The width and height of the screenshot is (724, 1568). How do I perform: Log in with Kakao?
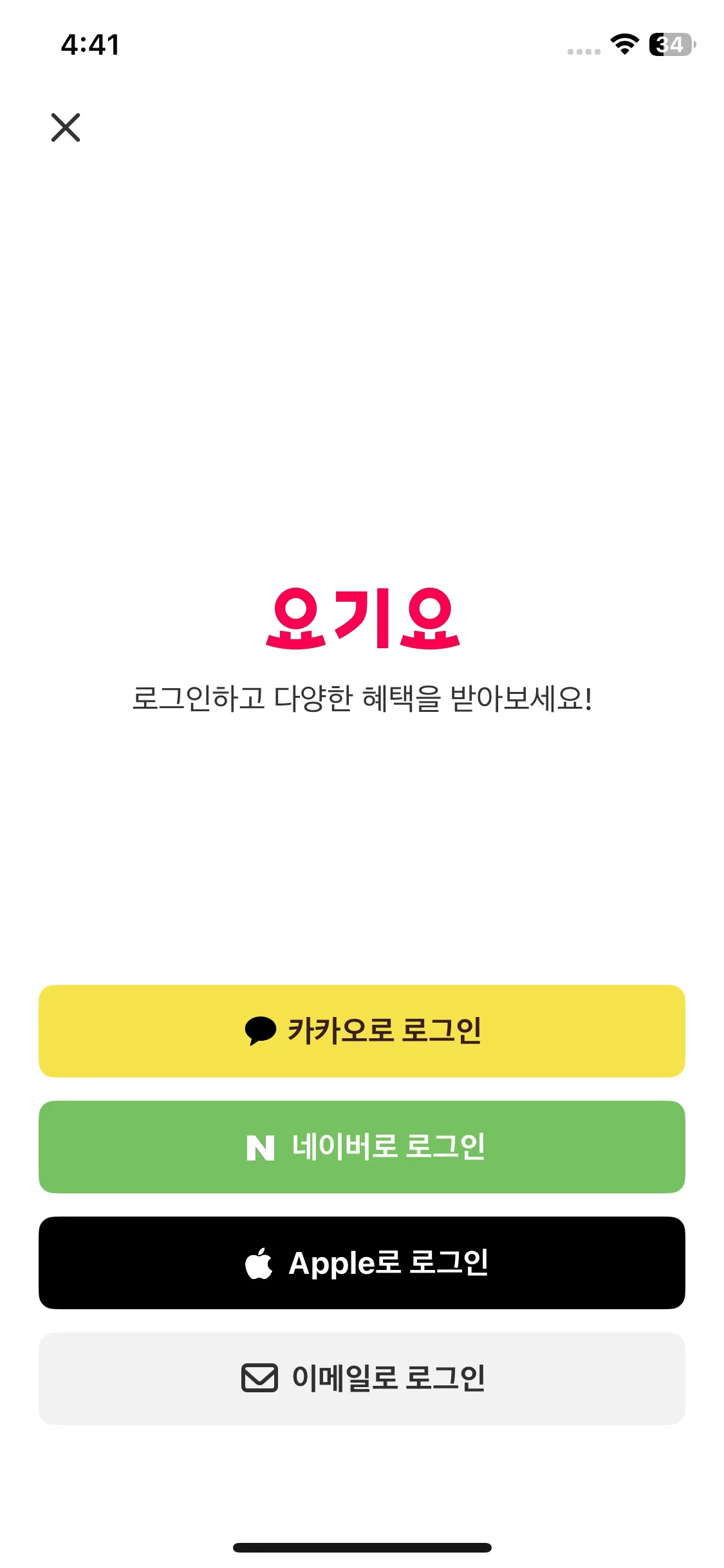pyautogui.click(x=362, y=1031)
